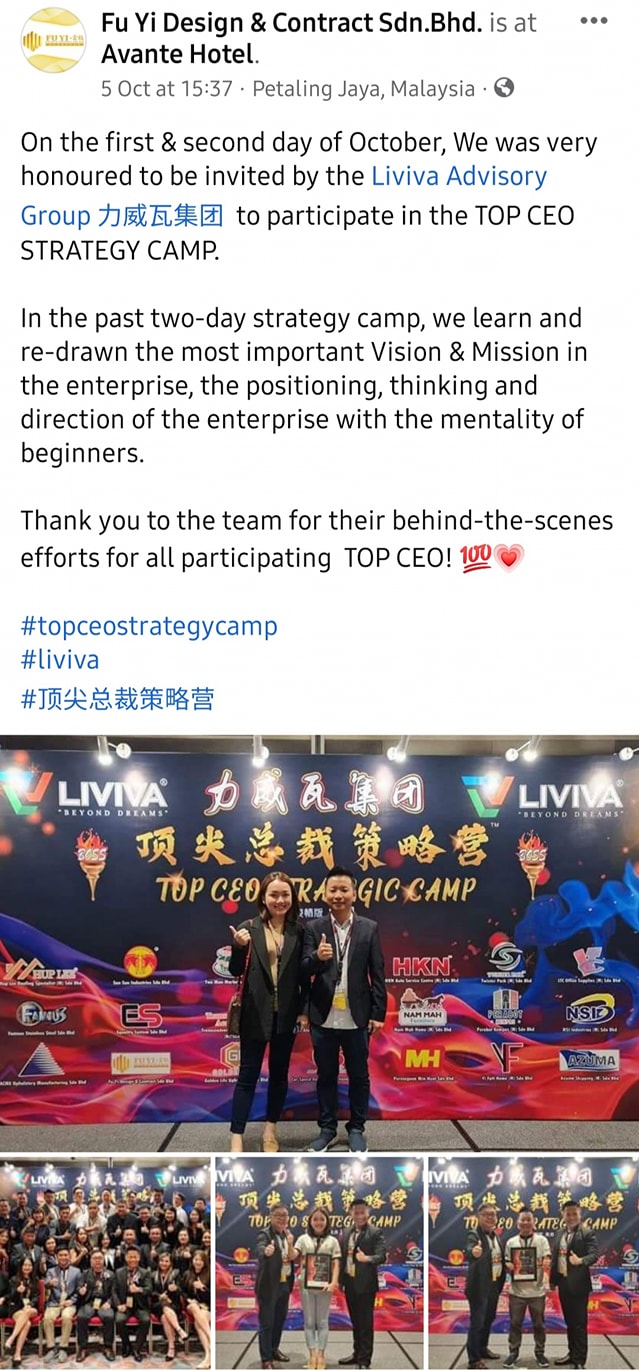Open the group photo thumbnail
The image size is (639, 1371).
pos(105,1262)
